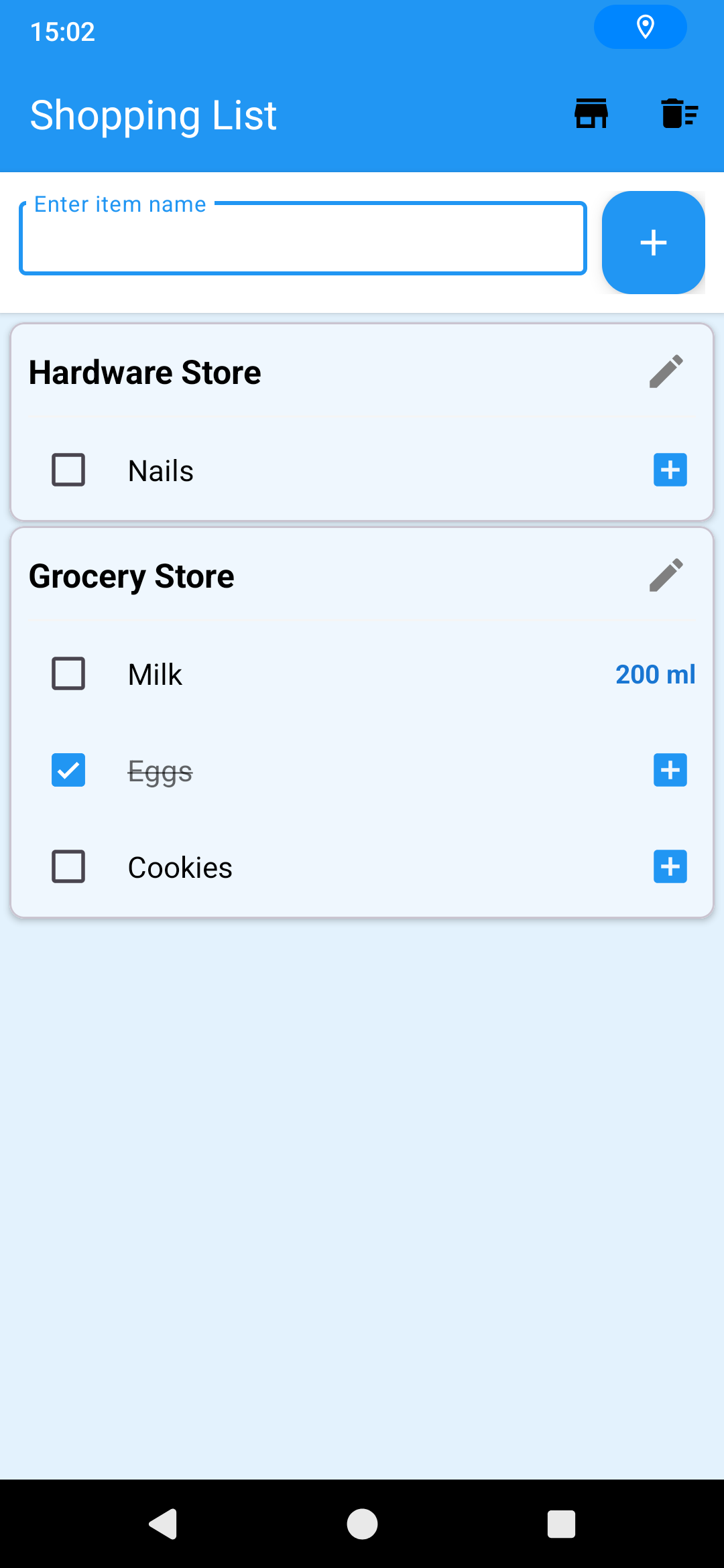Go back with the system back button
This screenshot has width=724, height=1568.
[x=163, y=1524]
